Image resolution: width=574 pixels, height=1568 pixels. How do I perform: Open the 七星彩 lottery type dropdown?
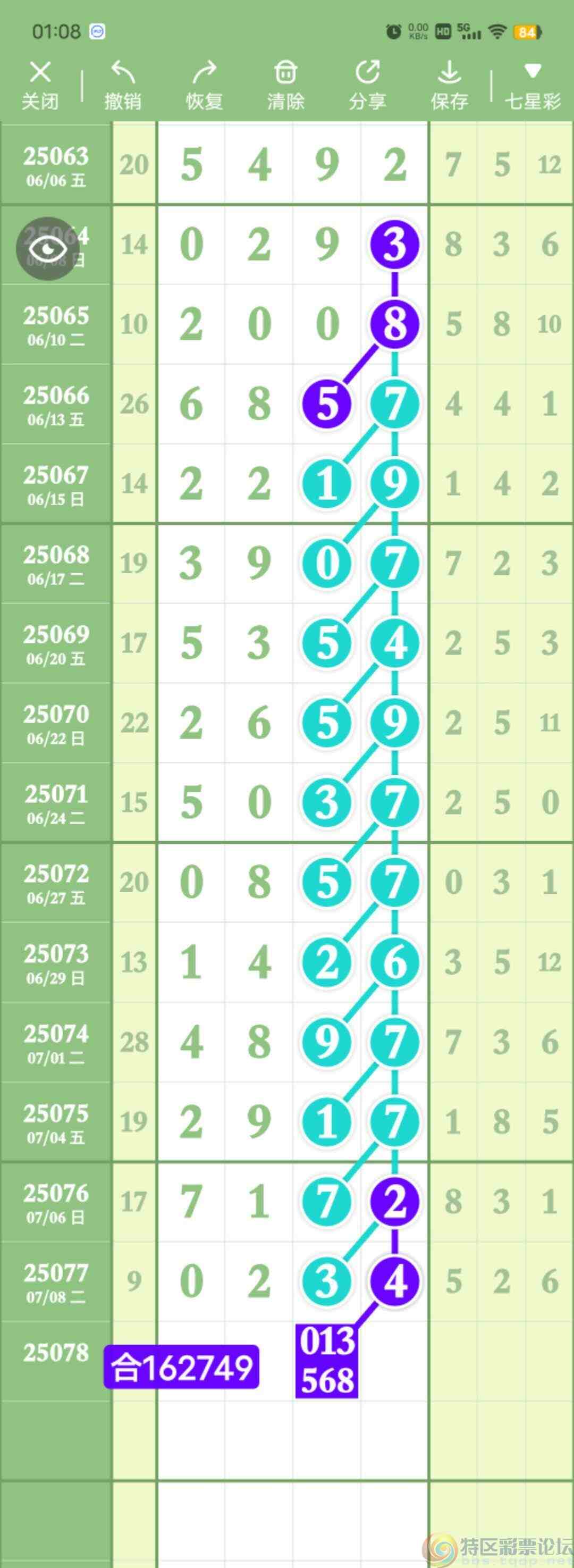click(533, 85)
